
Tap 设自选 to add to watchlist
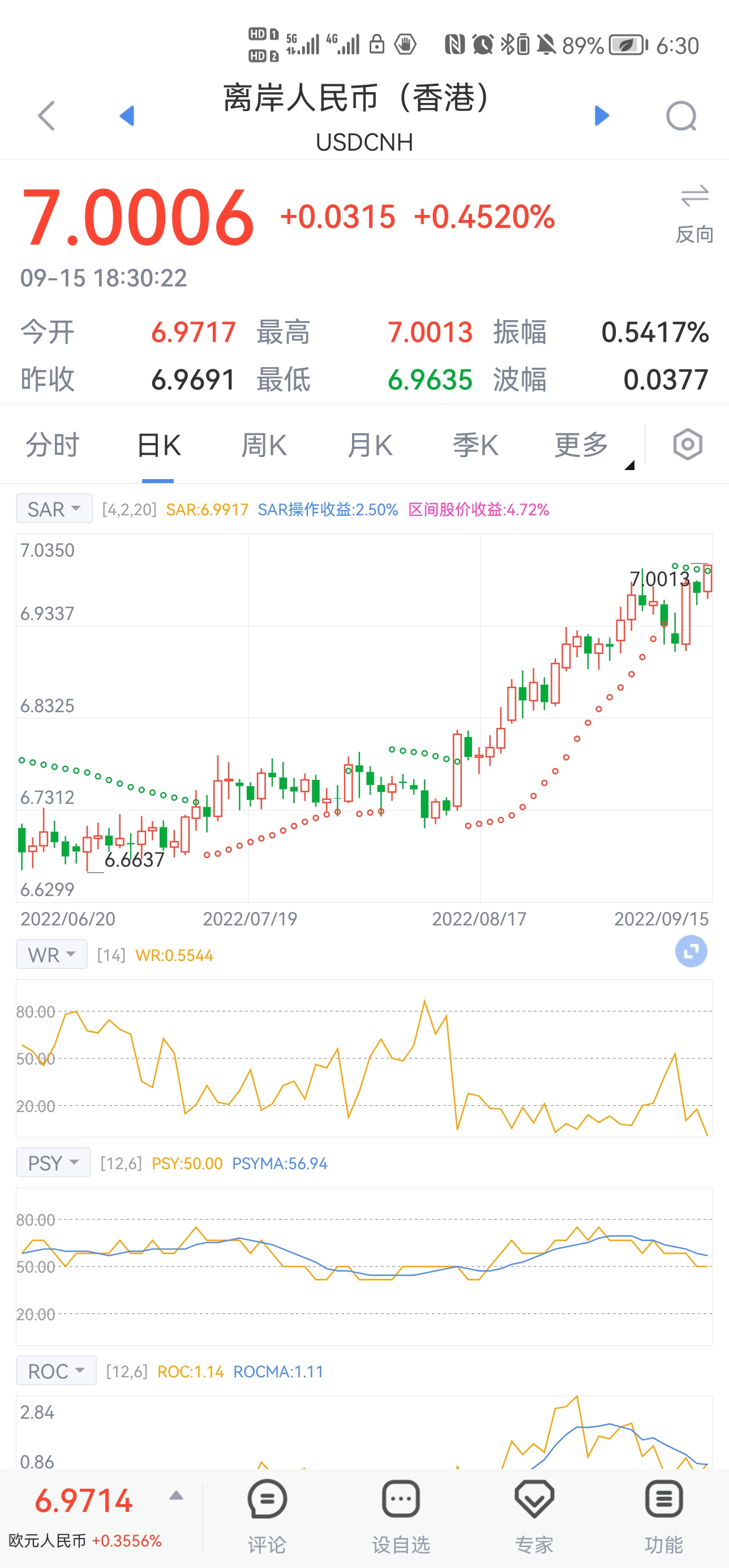[x=401, y=1515]
